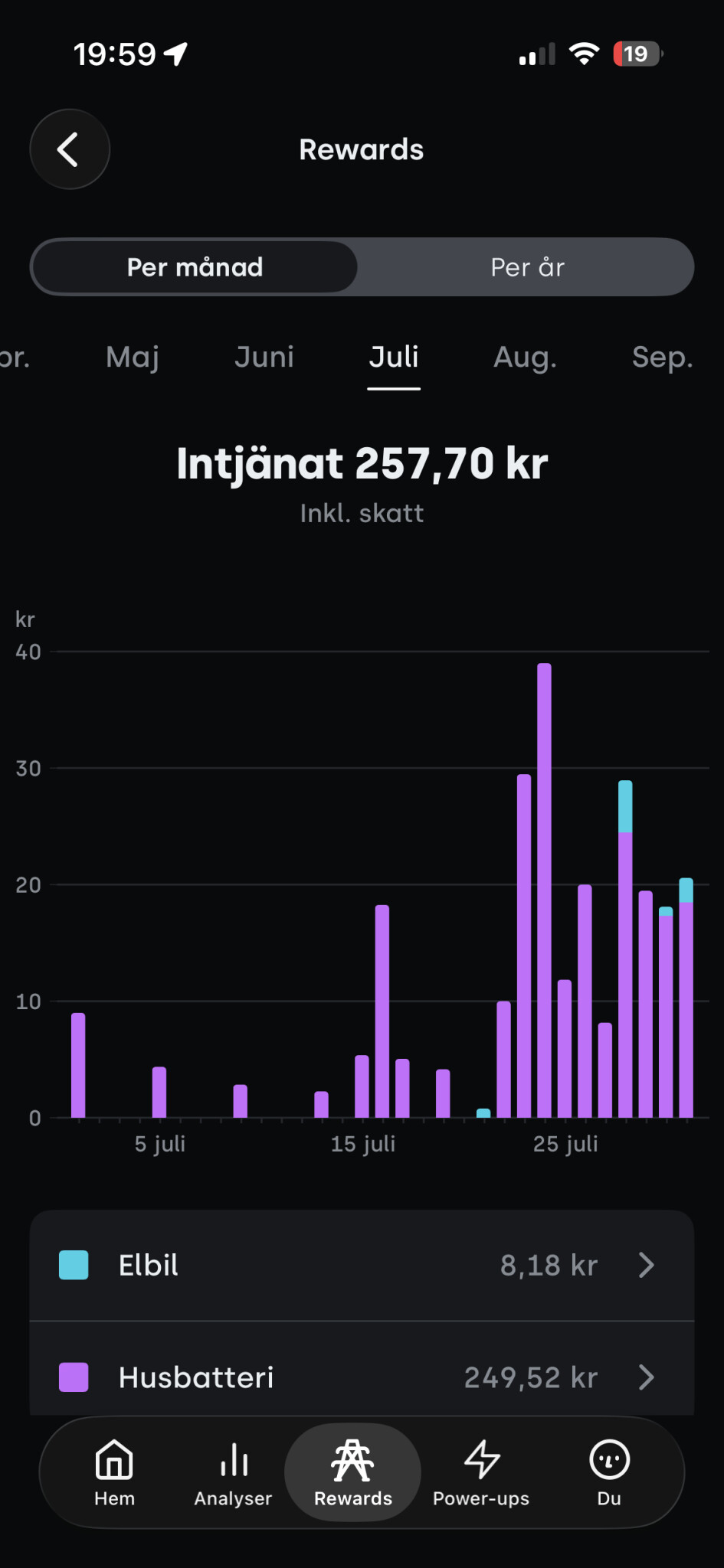
Task: Tap the Rewards tab in bottom bar
Action: coord(352,1473)
